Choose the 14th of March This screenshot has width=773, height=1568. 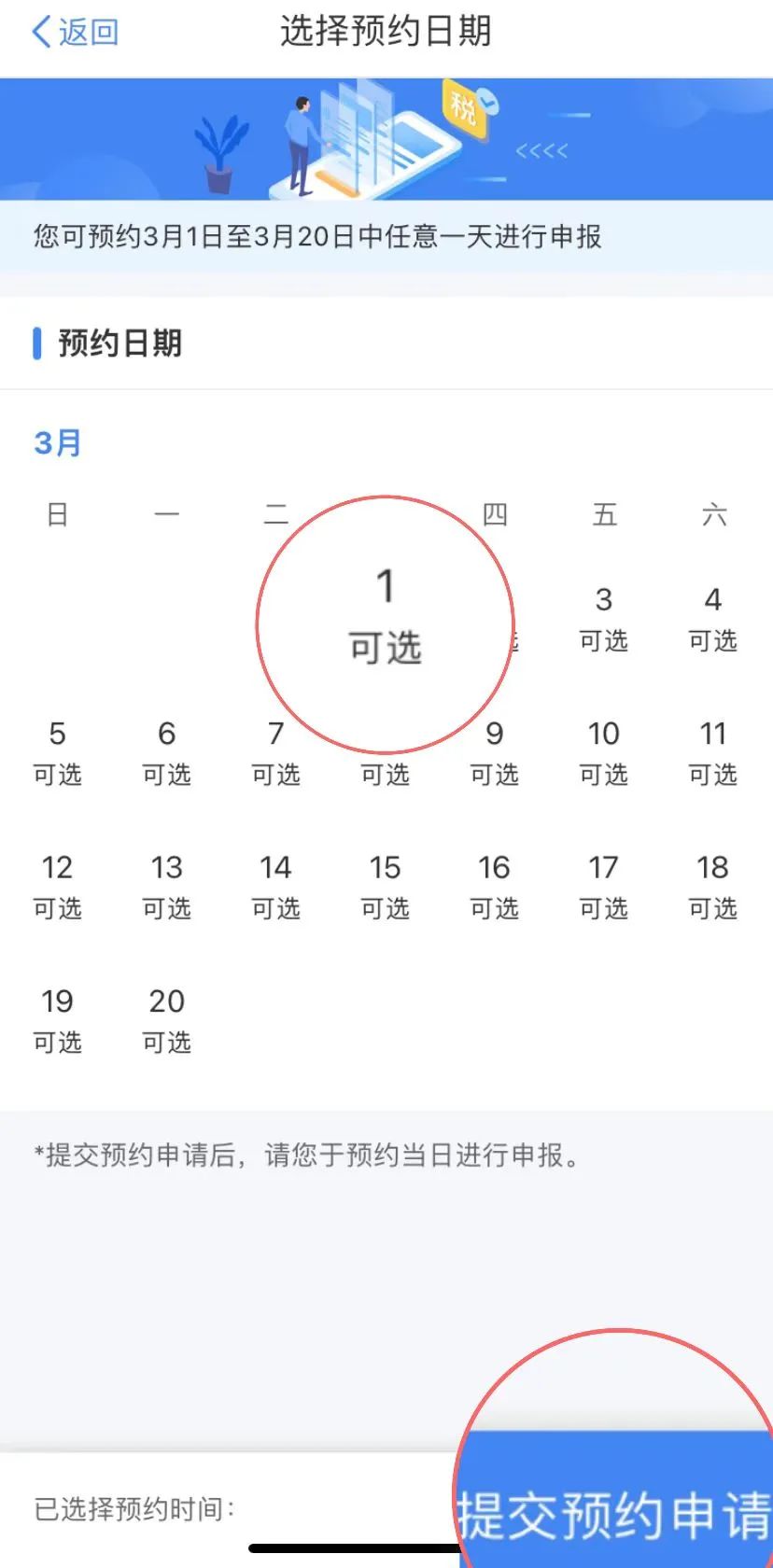[x=276, y=887]
